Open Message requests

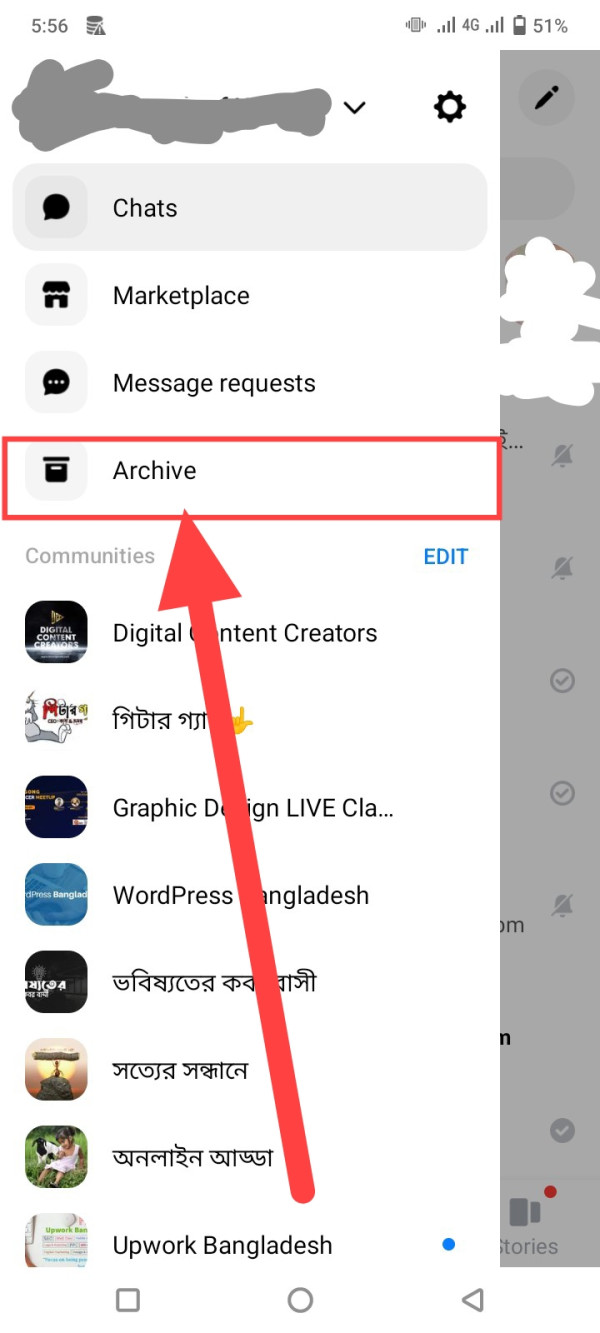point(249,383)
